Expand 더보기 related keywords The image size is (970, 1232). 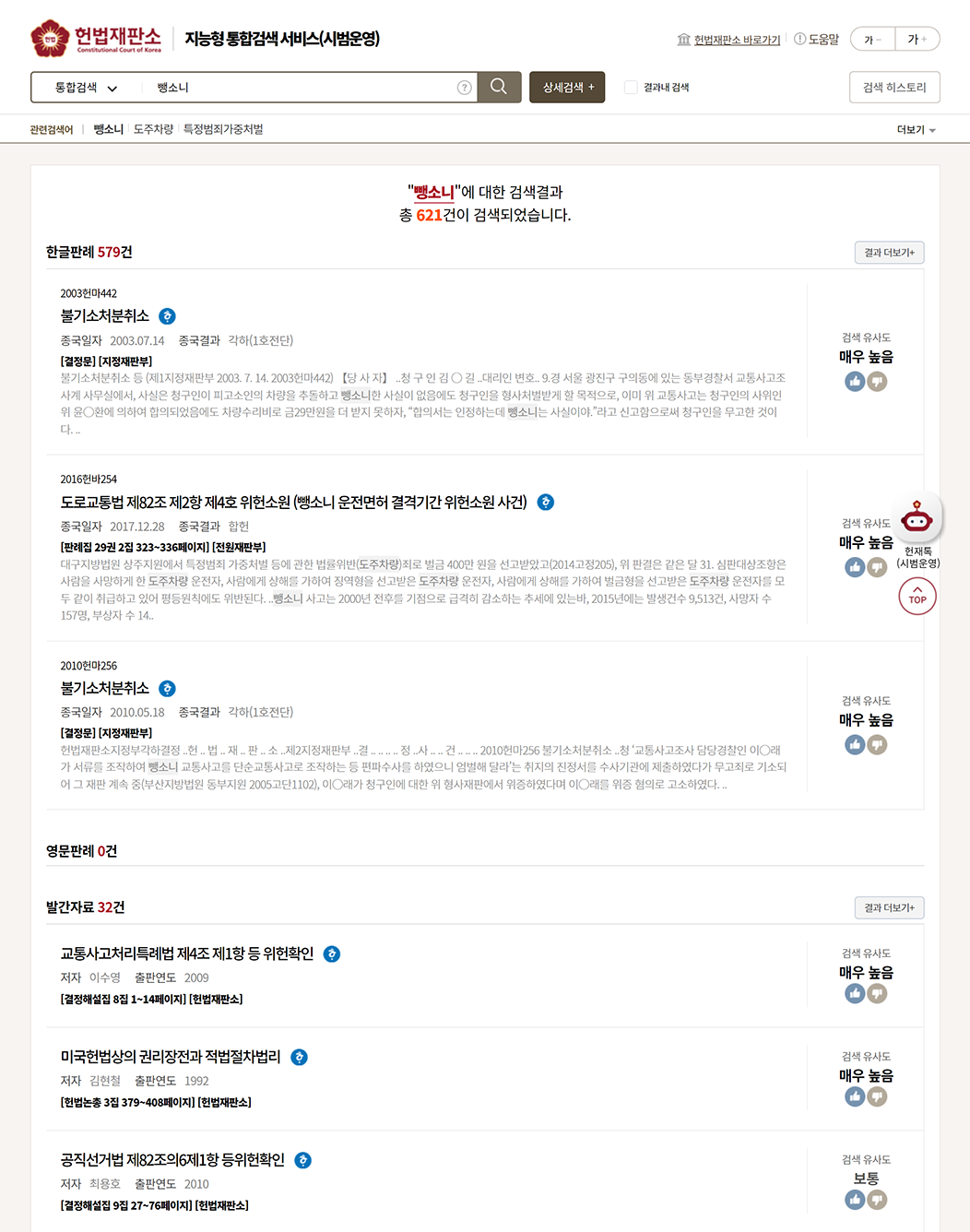[x=916, y=130]
